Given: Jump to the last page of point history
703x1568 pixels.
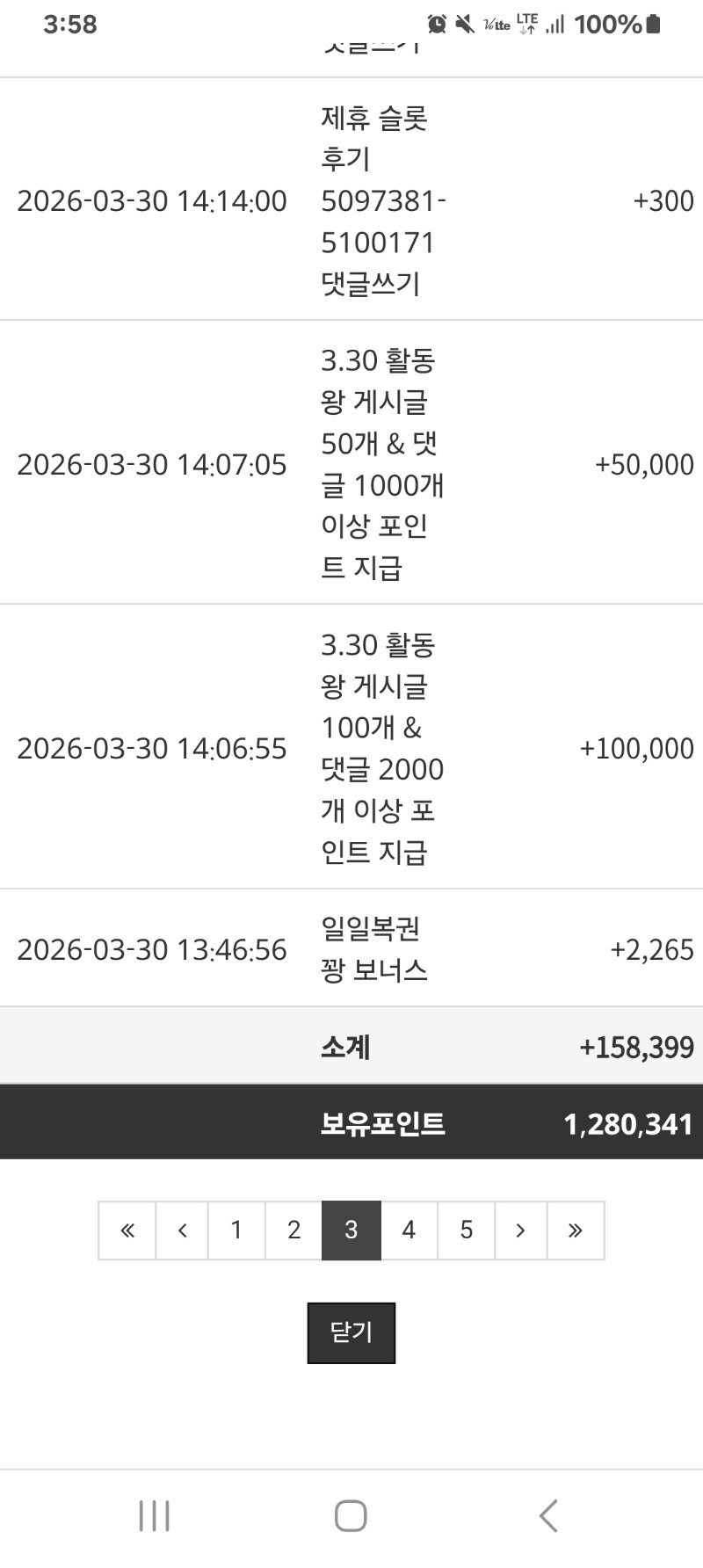Looking at the screenshot, I should [x=576, y=1230].
